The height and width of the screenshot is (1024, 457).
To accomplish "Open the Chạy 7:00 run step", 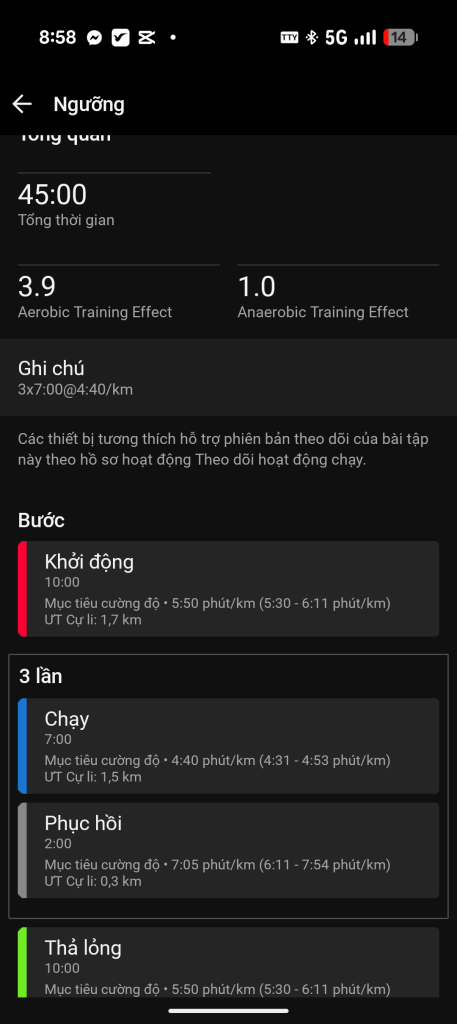I will 228,746.
